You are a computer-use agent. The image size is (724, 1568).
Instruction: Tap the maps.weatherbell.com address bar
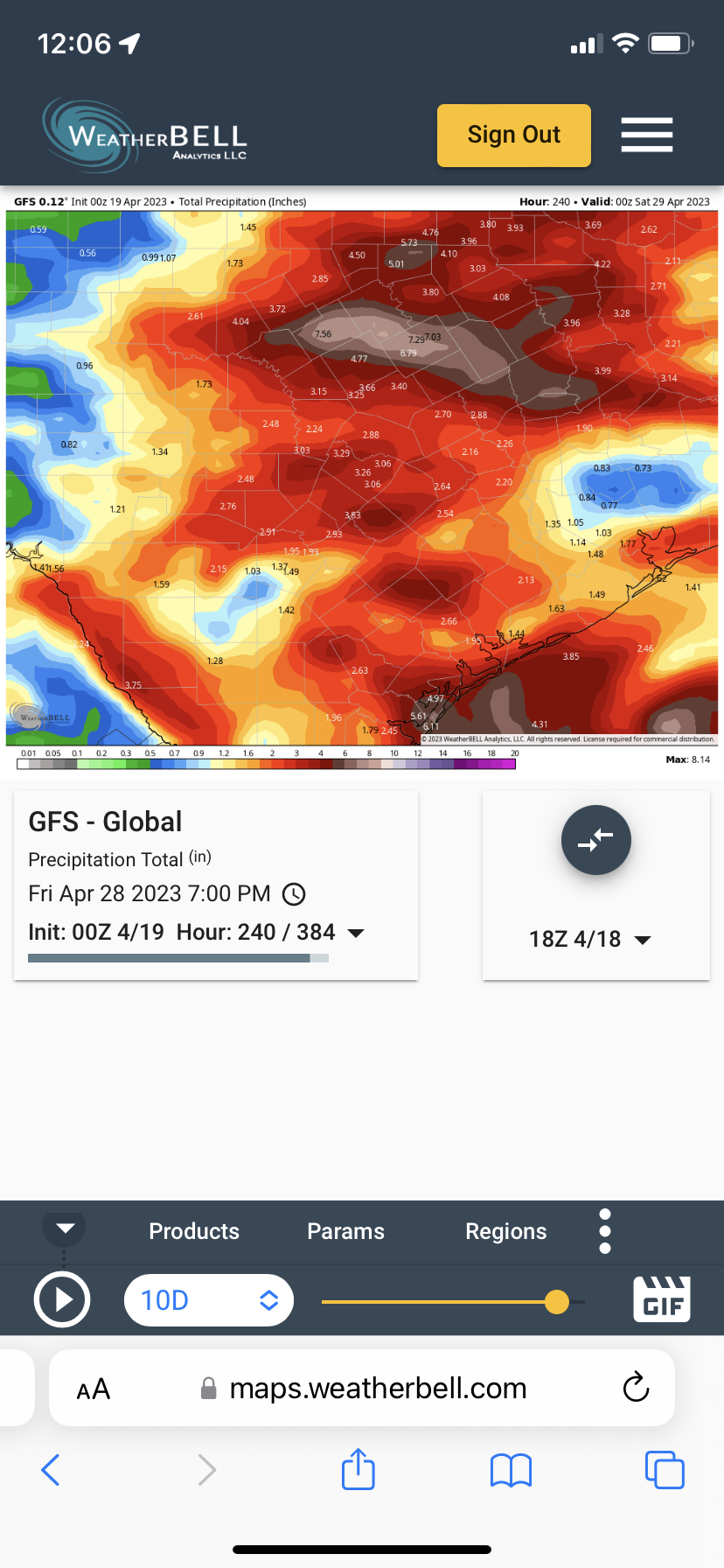click(x=378, y=1389)
